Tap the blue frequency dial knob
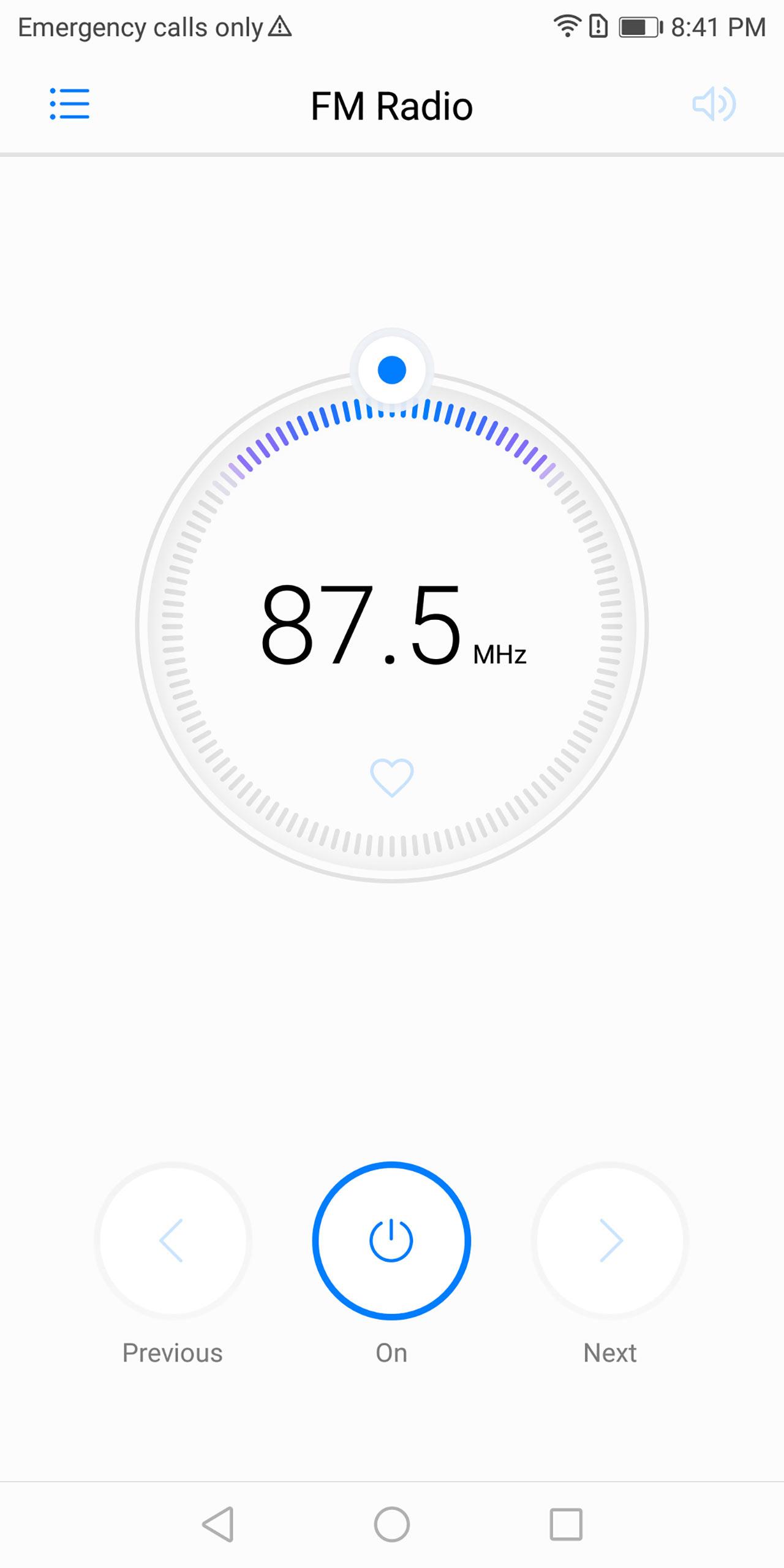The width and height of the screenshot is (784, 1568). [x=392, y=370]
